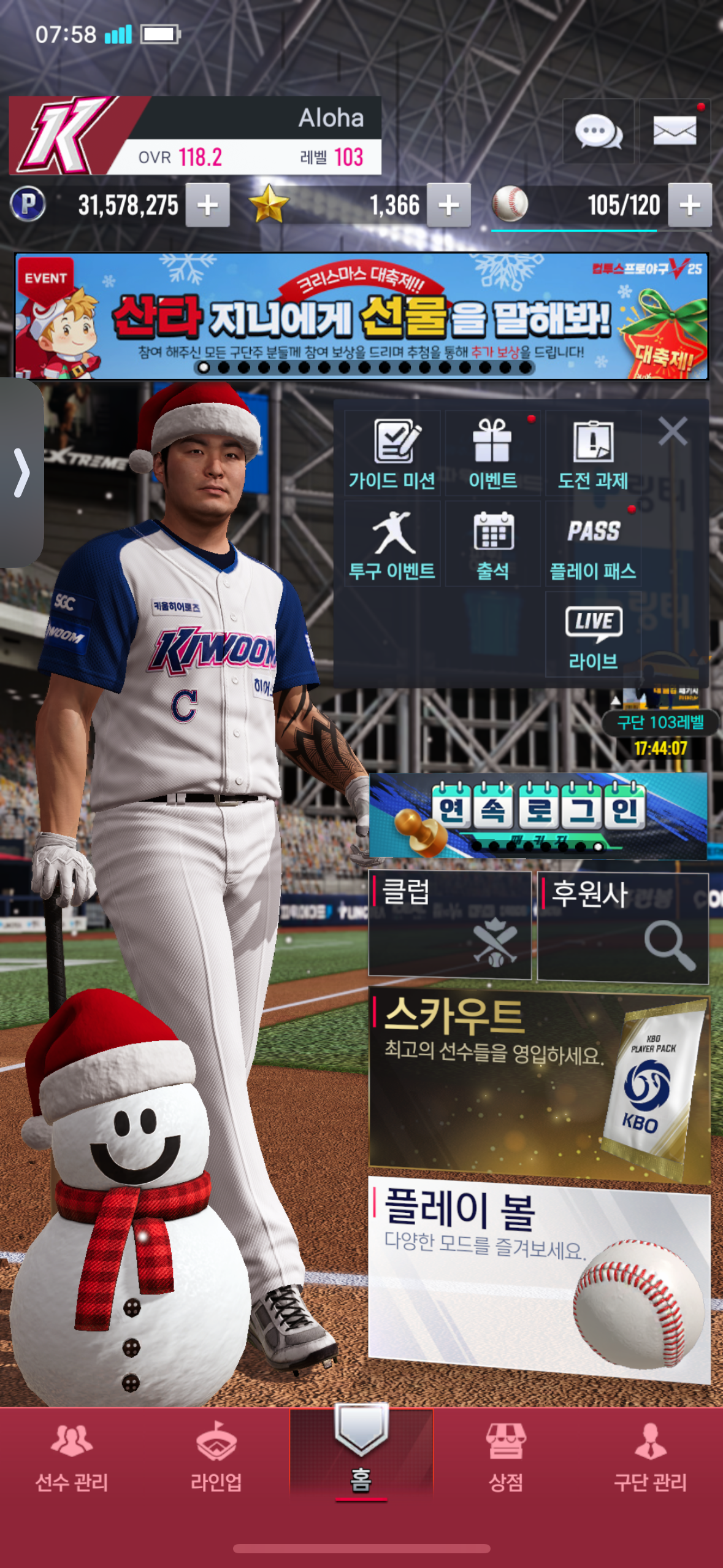Open the 클럽 club card
The height and width of the screenshot is (1568, 723).
[x=449, y=925]
